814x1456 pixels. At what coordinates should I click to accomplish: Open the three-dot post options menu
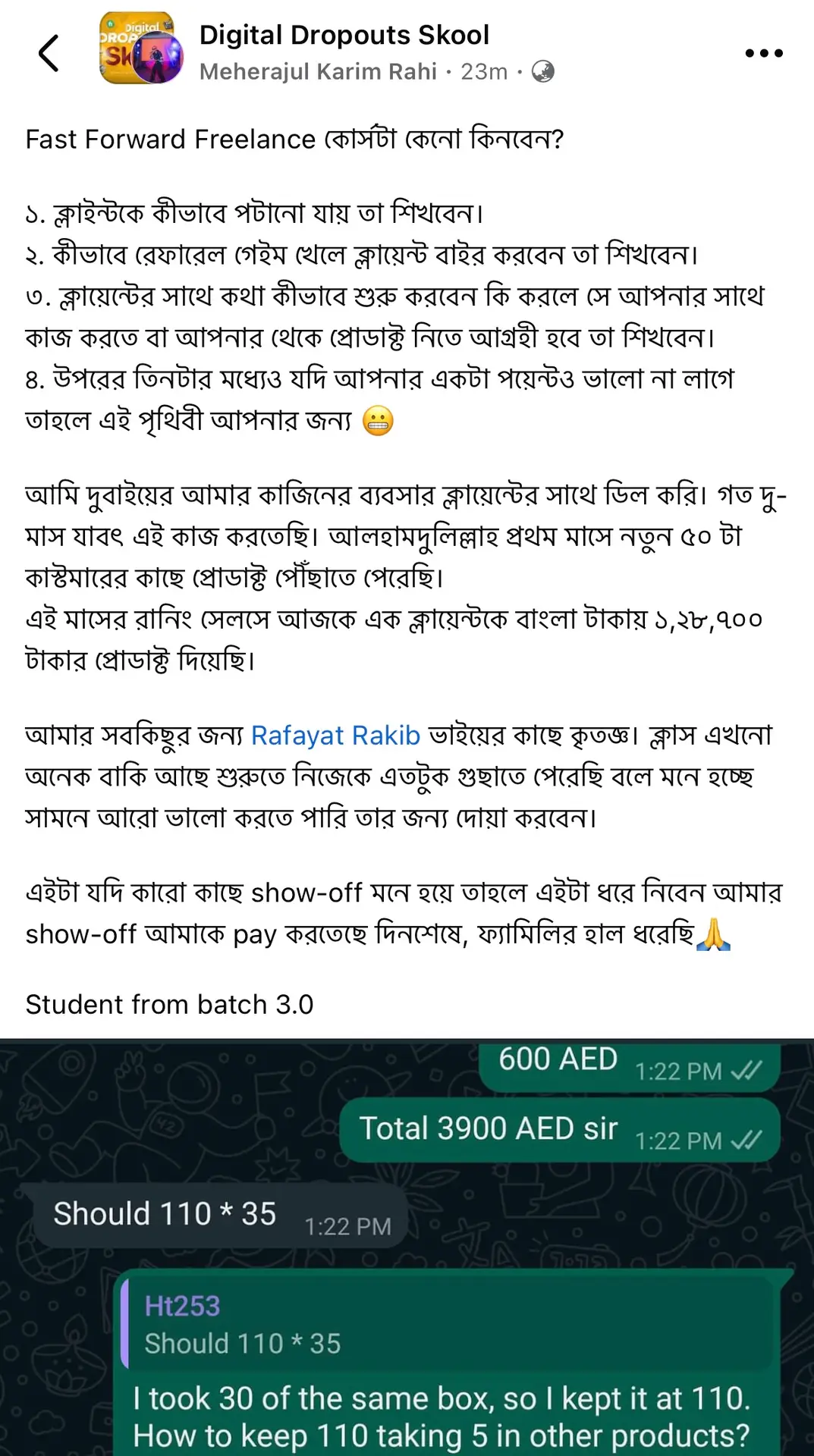coord(763,53)
